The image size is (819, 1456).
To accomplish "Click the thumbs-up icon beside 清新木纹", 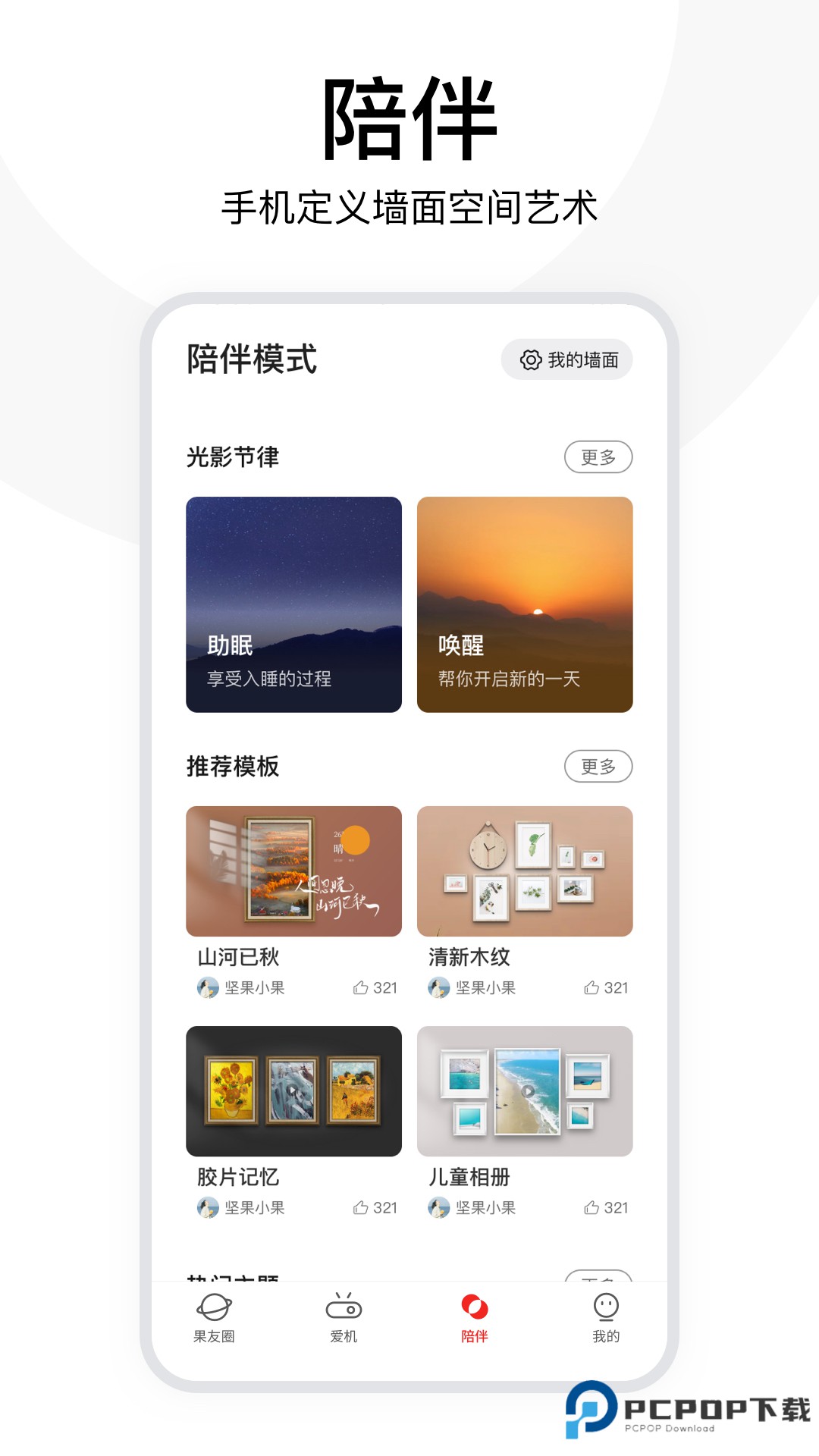I will pos(592,987).
